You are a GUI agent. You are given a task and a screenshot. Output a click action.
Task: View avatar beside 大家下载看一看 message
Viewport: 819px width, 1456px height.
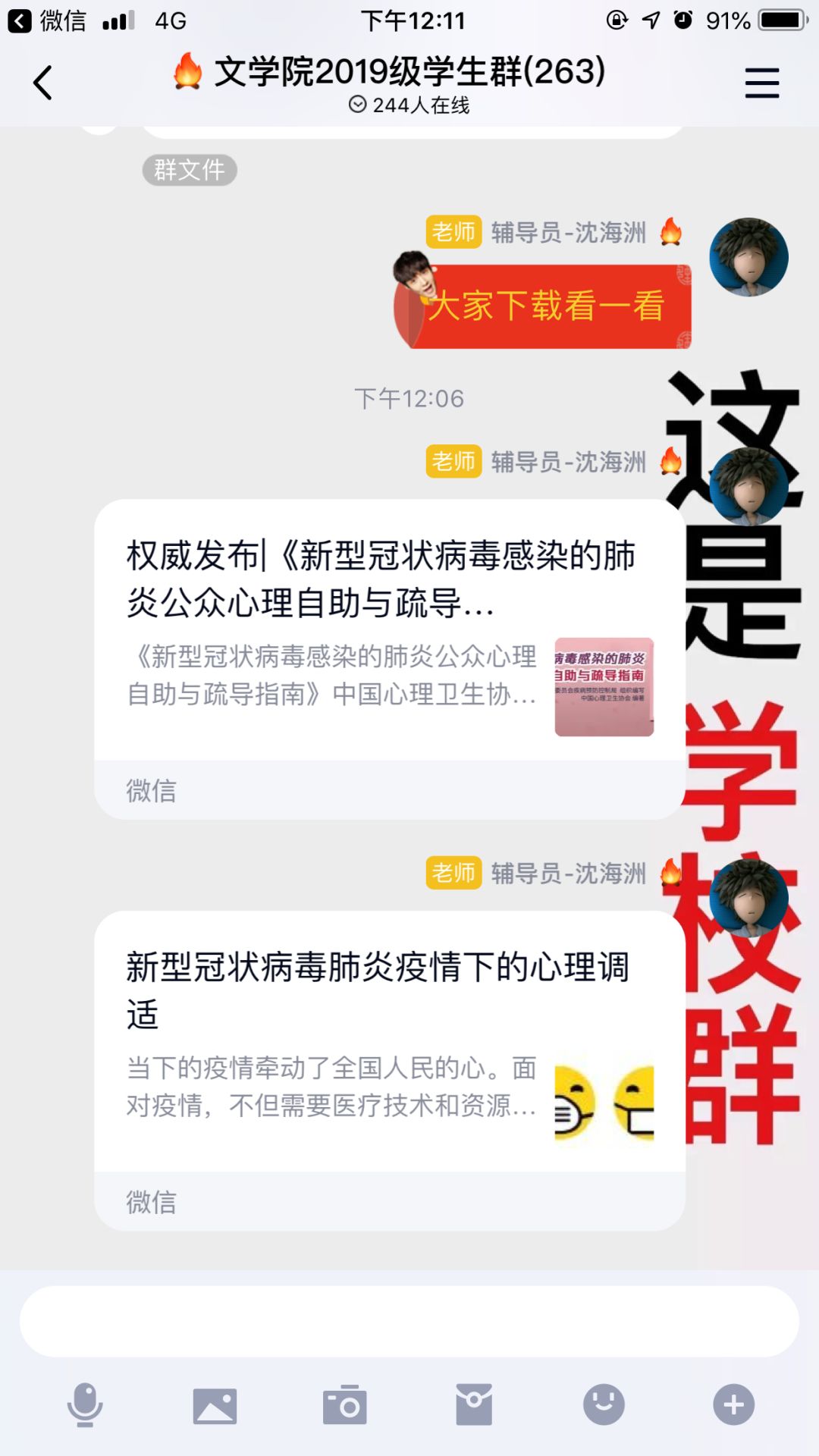click(x=748, y=257)
